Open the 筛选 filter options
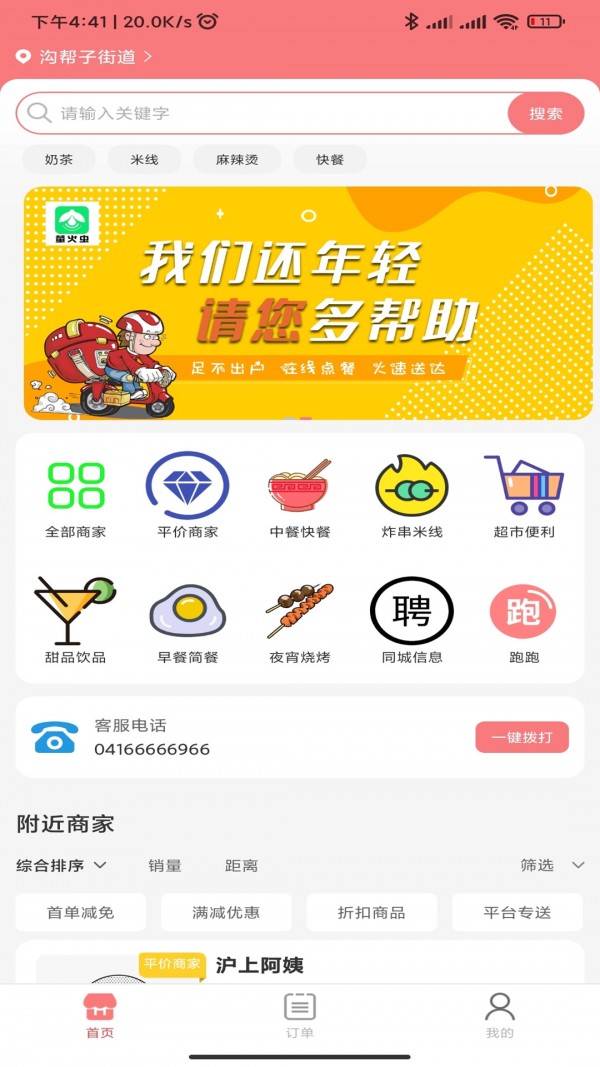600x1067 pixels. 552,865
